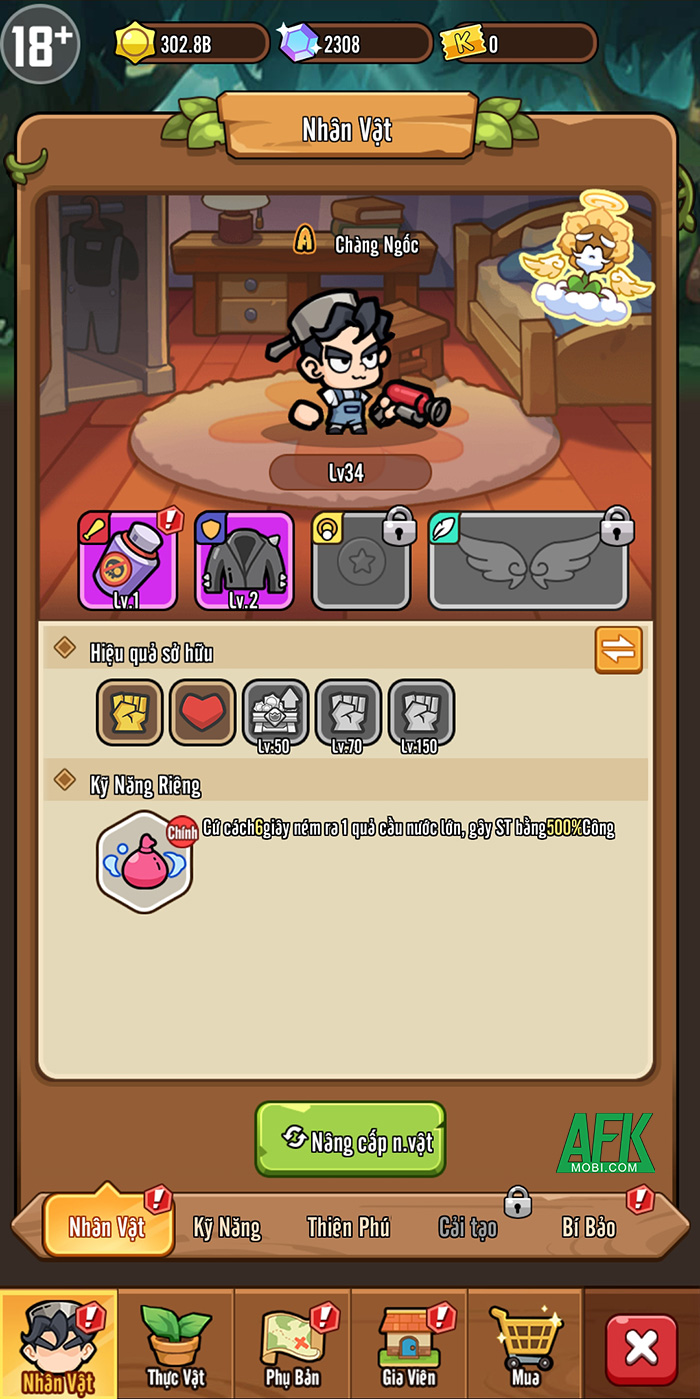Switch to the Thiên Phú tab
Screen dimensions: 700x1399
click(x=348, y=1227)
